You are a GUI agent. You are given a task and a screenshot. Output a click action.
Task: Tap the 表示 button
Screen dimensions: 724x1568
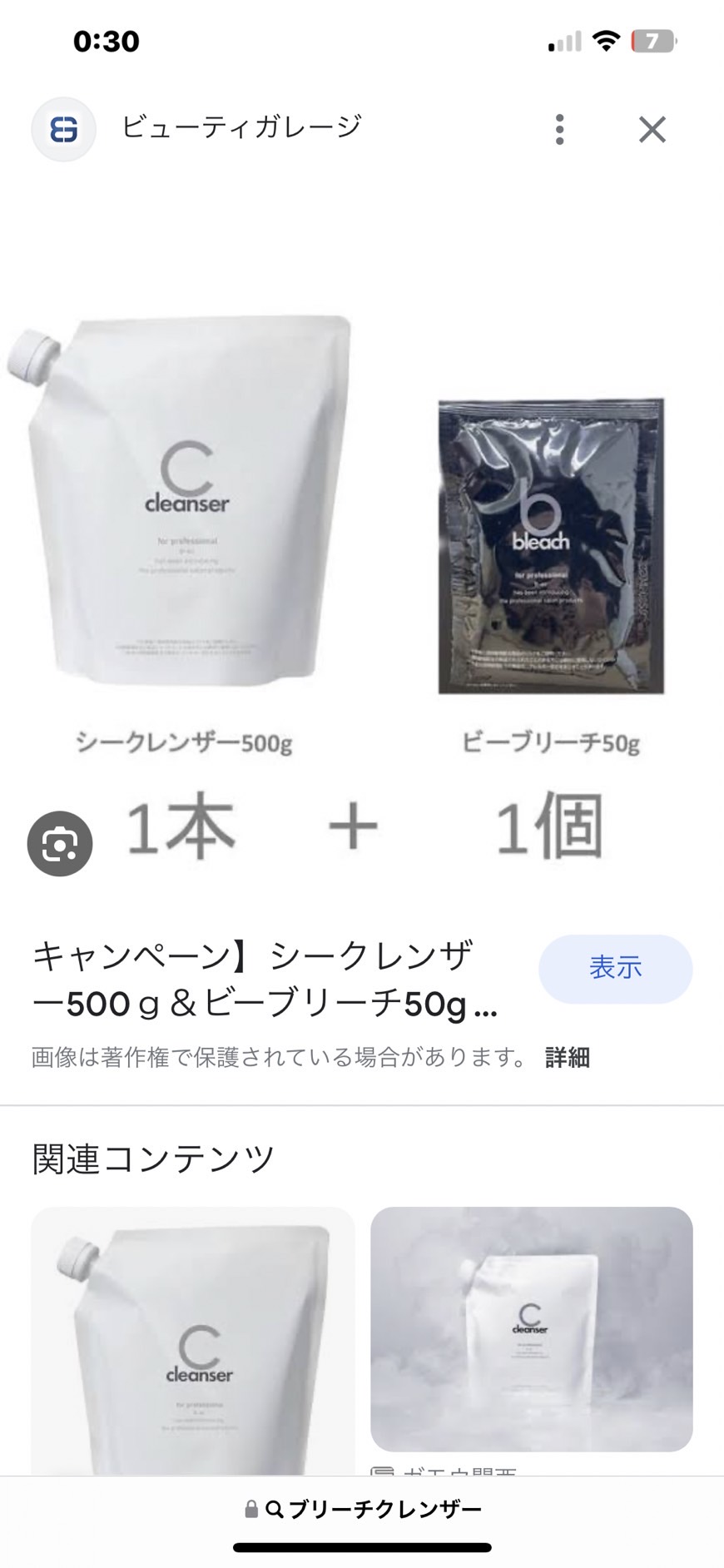(615, 968)
